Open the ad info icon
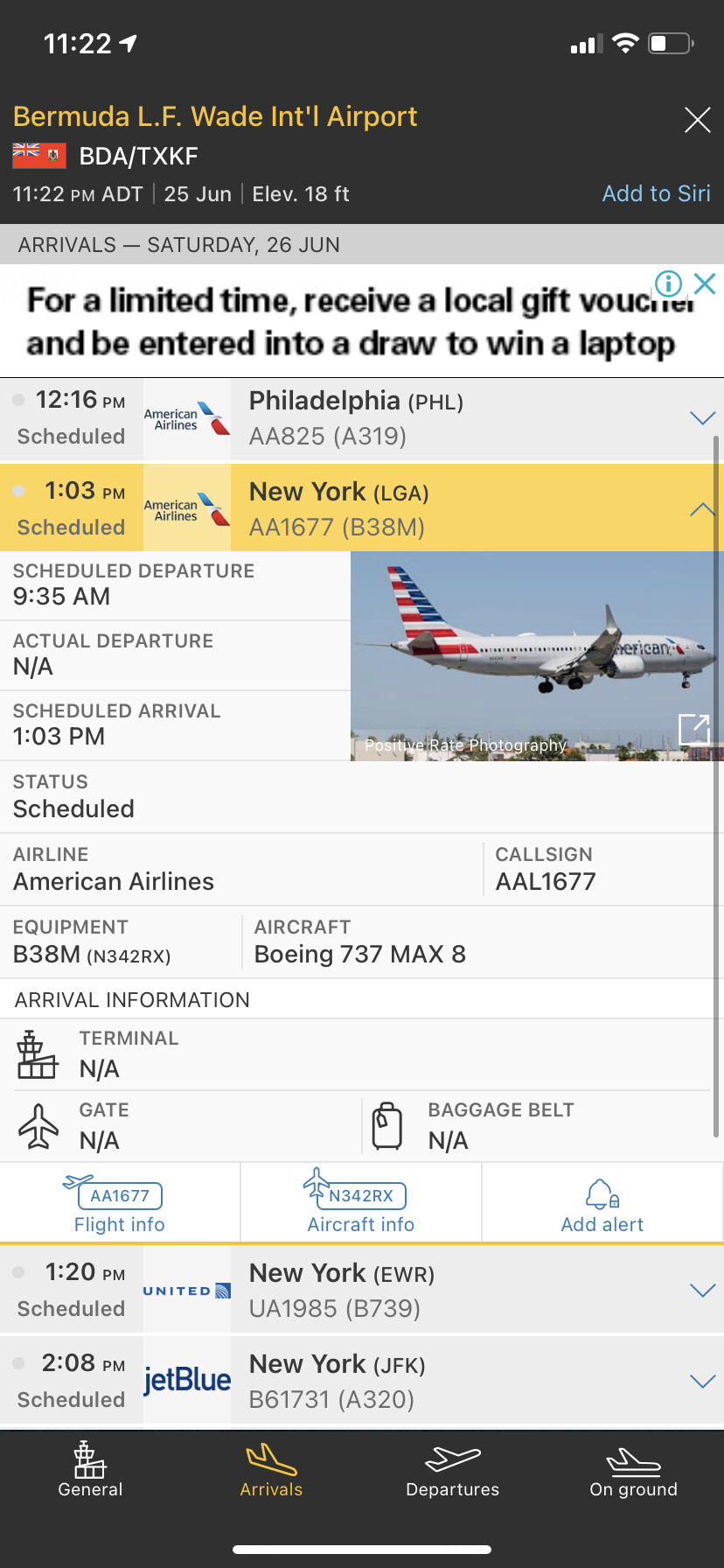This screenshot has height=1568, width=724. point(668,283)
